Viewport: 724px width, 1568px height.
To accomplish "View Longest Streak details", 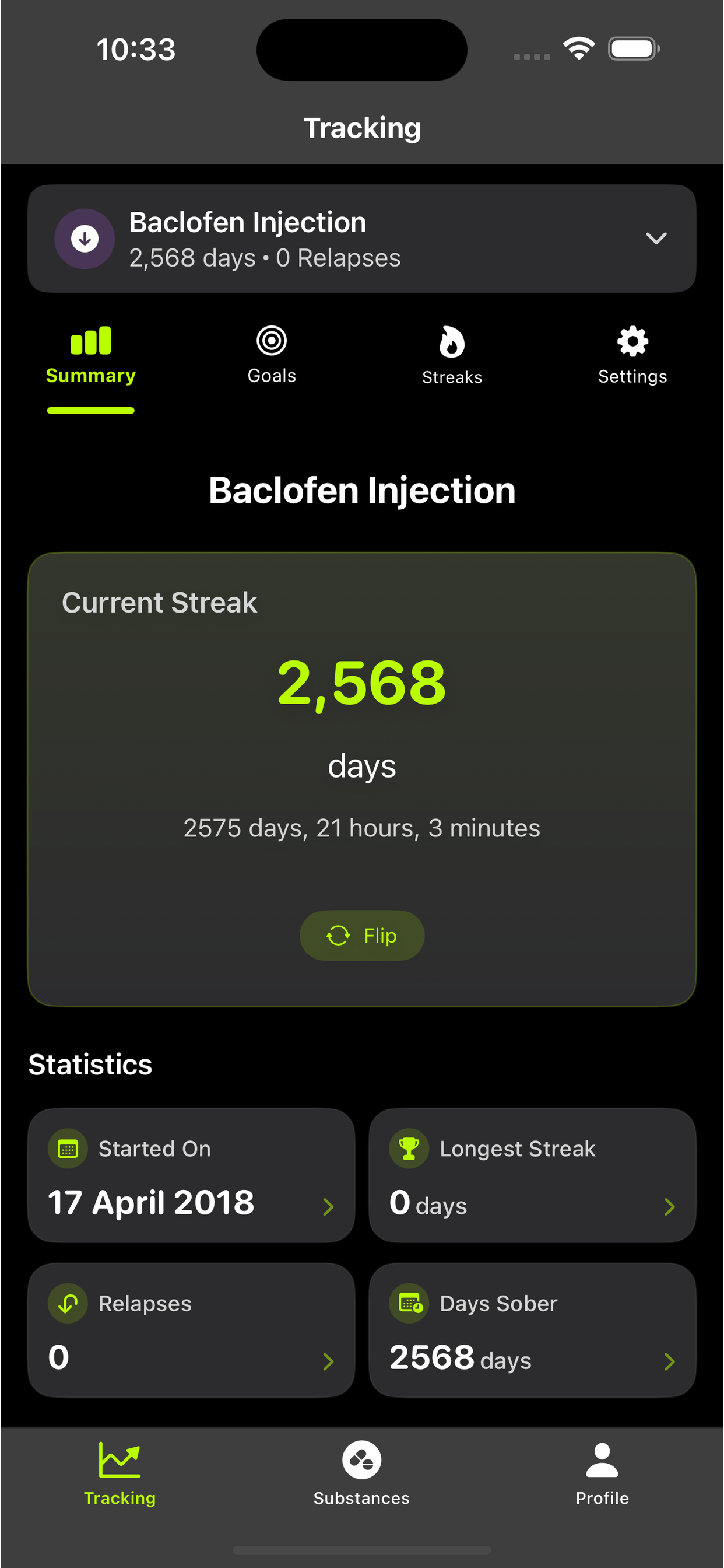I will click(532, 1175).
